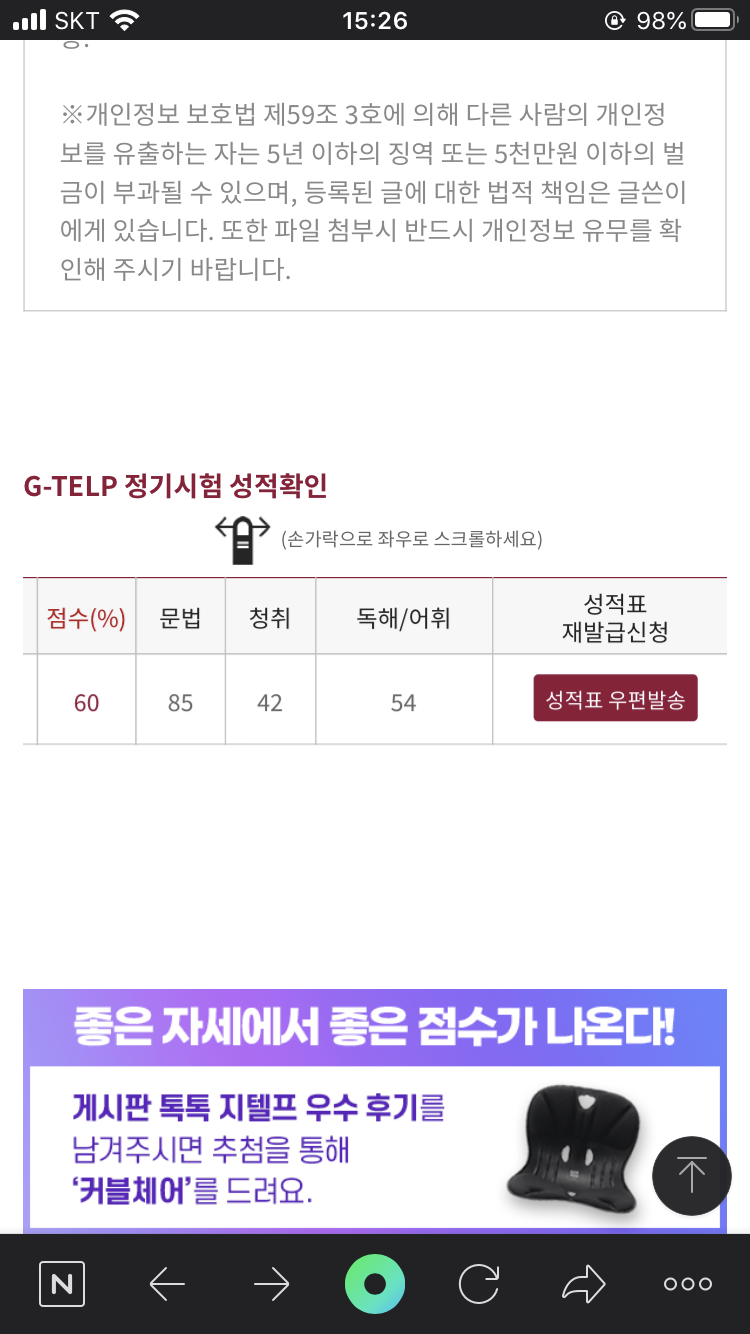750x1334 pixels.
Task: Go back to the previous page
Action: pos(166,1284)
